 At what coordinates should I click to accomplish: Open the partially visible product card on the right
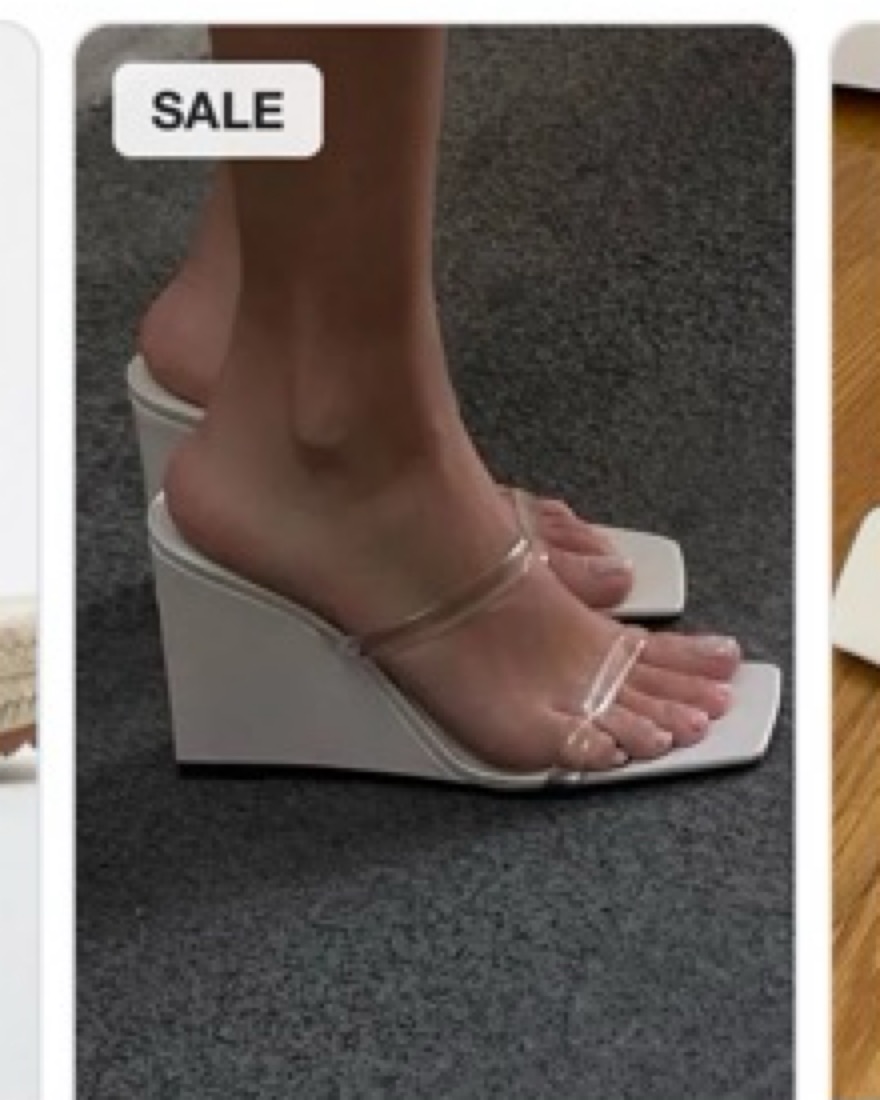tap(857, 560)
